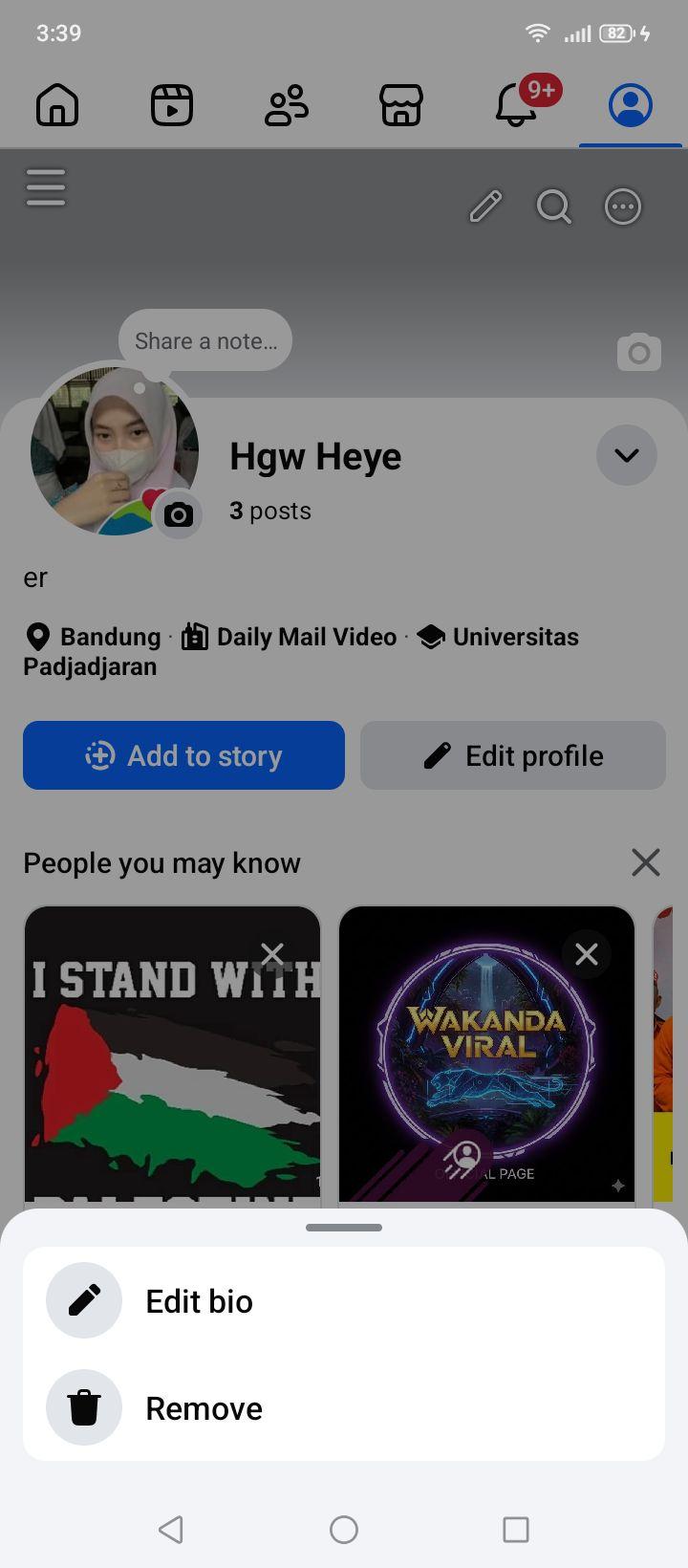Search within the profile
Image resolution: width=688 pixels, height=1568 pixels.
(554, 207)
